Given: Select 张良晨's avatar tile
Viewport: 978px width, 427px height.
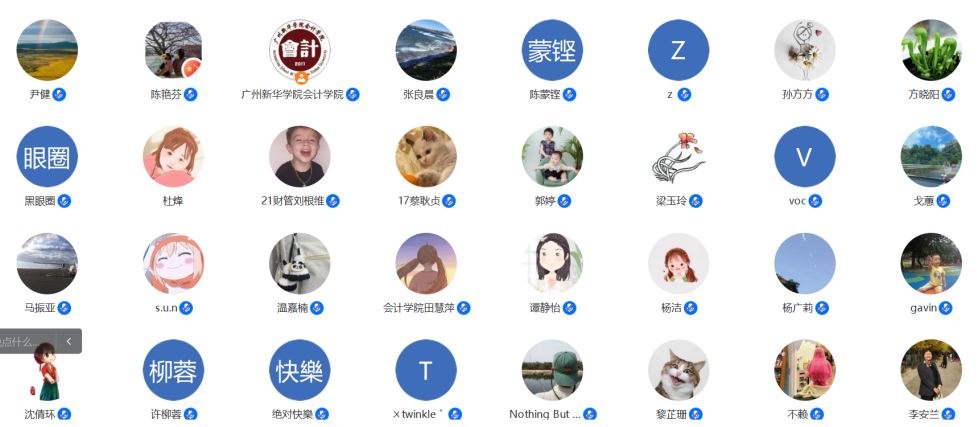Looking at the screenshot, I should [426, 50].
